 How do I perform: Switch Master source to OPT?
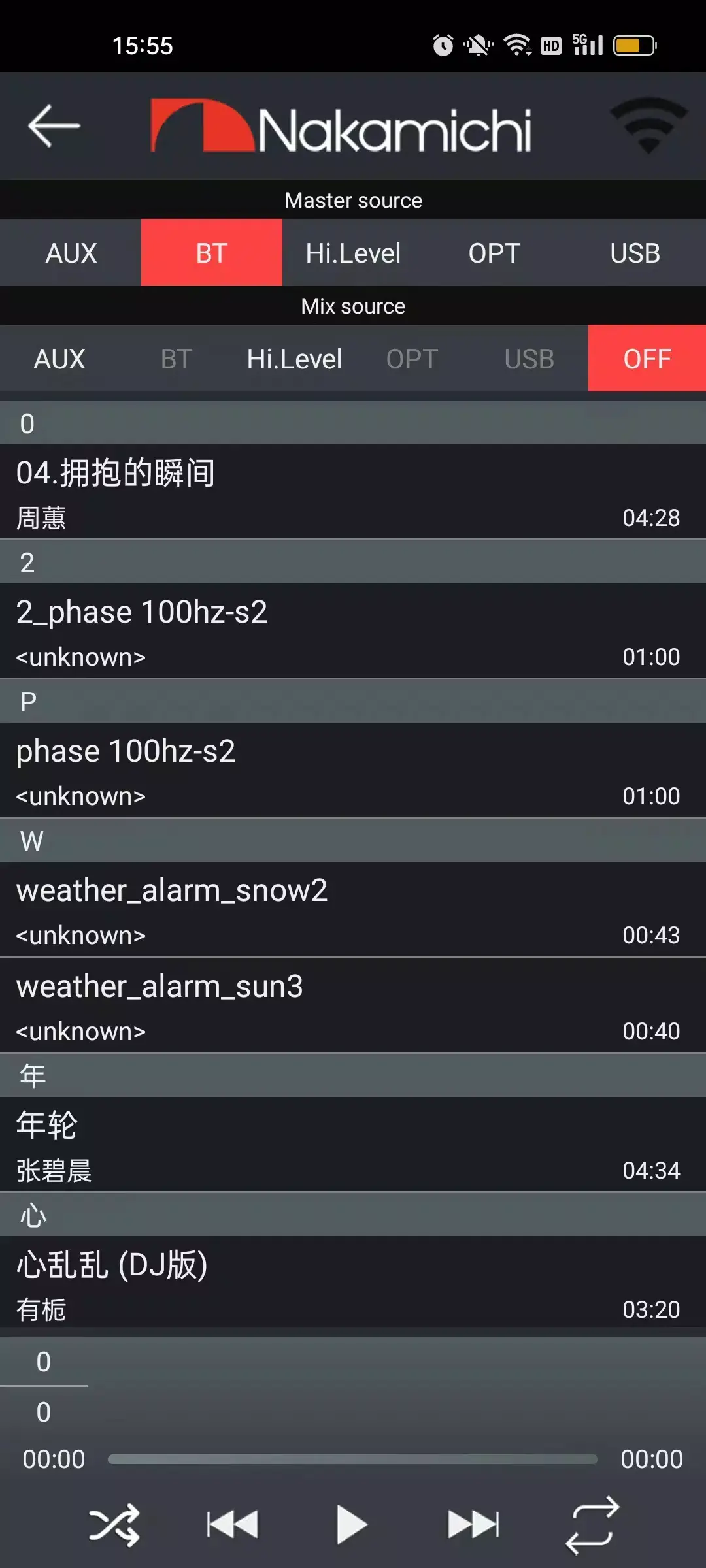(494, 252)
